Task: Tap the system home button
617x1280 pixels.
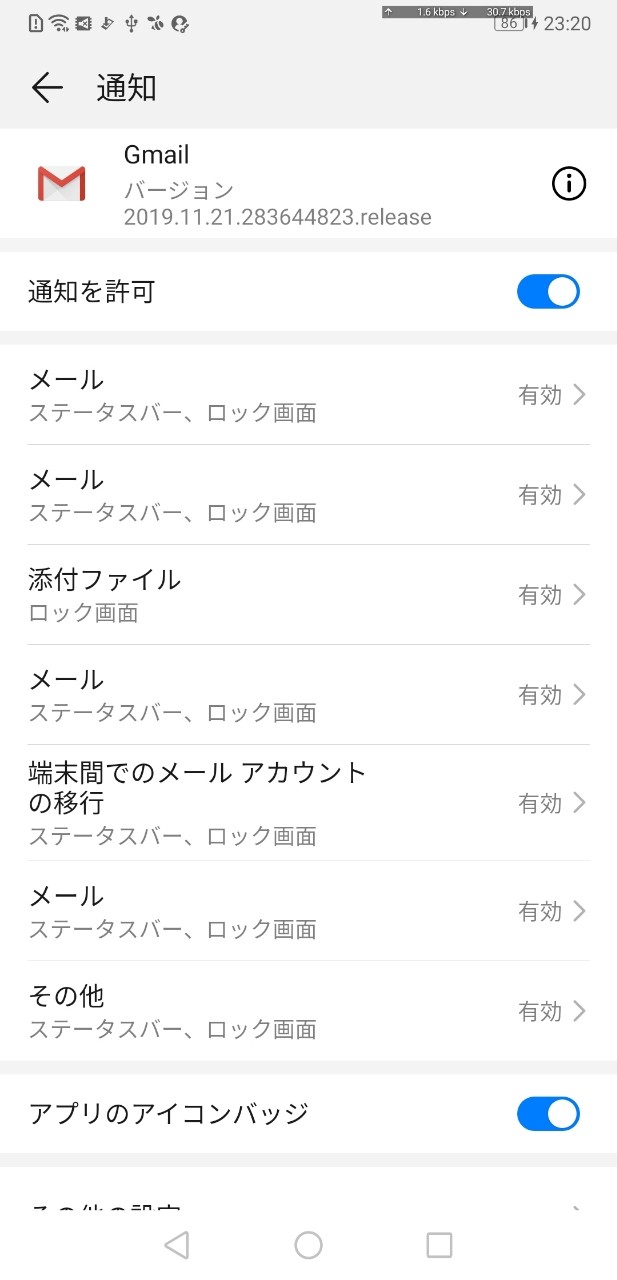Action: pyautogui.click(x=308, y=1244)
